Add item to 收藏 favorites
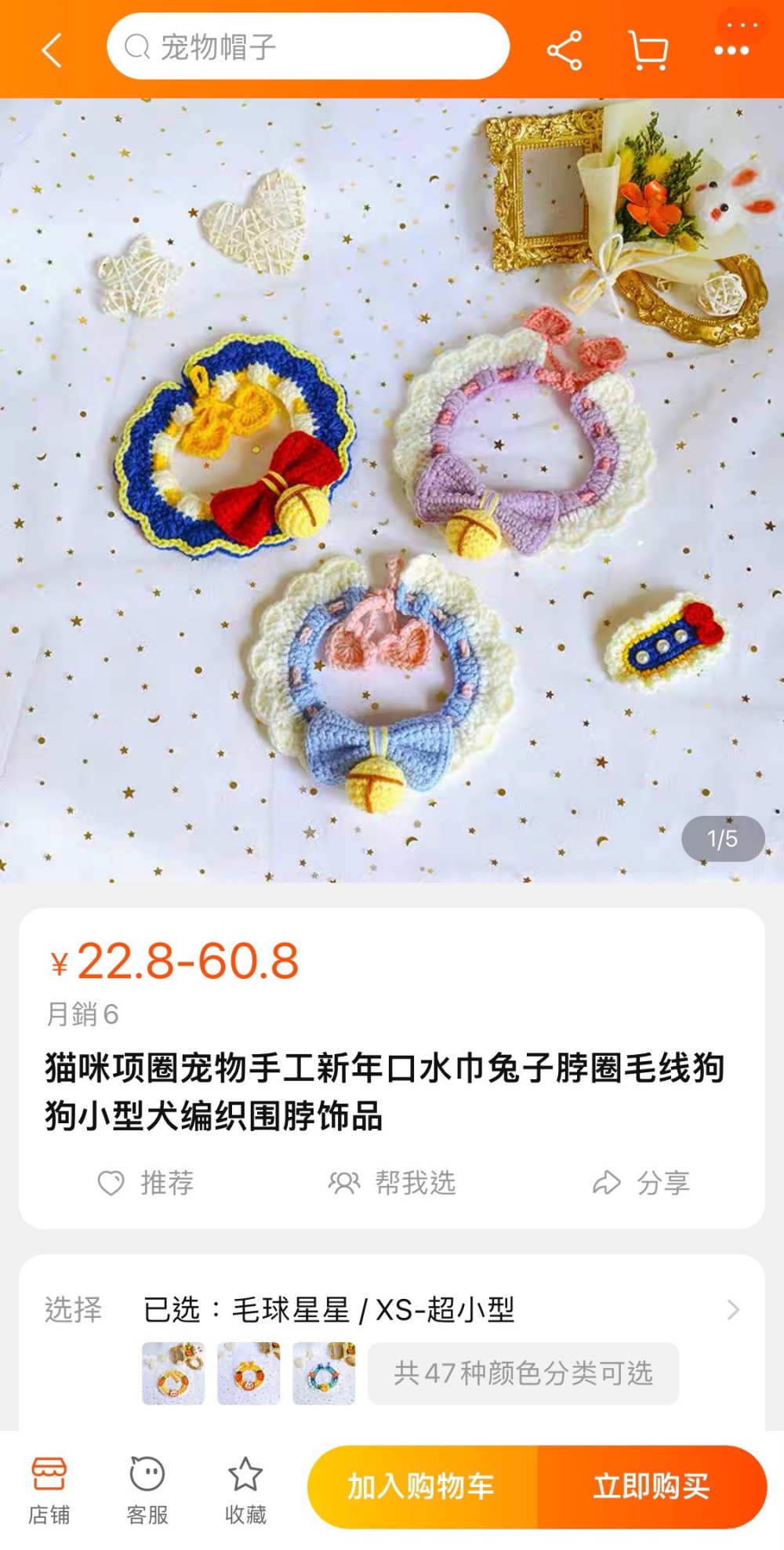This screenshot has width=784, height=1550. tap(245, 1490)
